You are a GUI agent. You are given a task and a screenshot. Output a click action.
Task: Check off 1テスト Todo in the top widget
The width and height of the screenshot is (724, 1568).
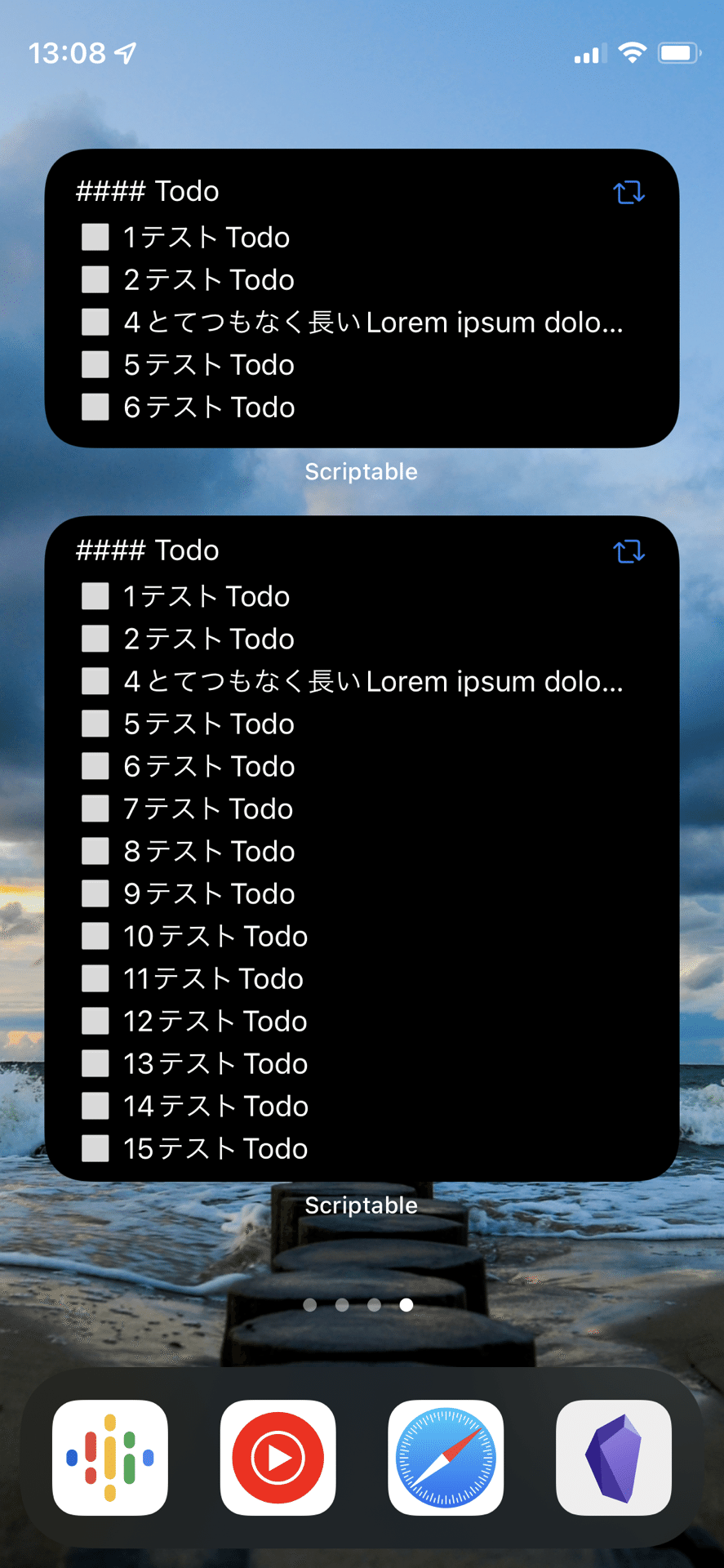tap(95, 237)
